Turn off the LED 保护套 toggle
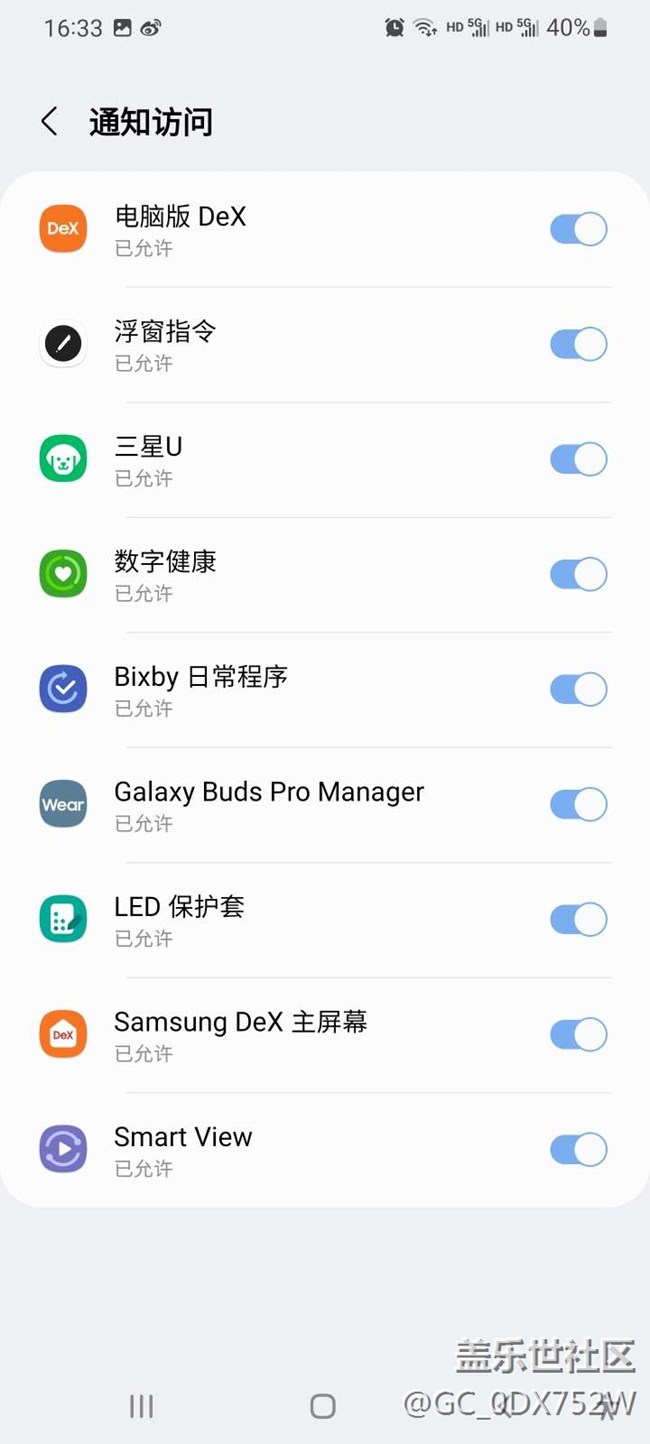The width and height of the screenshot is (650, 1444). coord(578,919)
